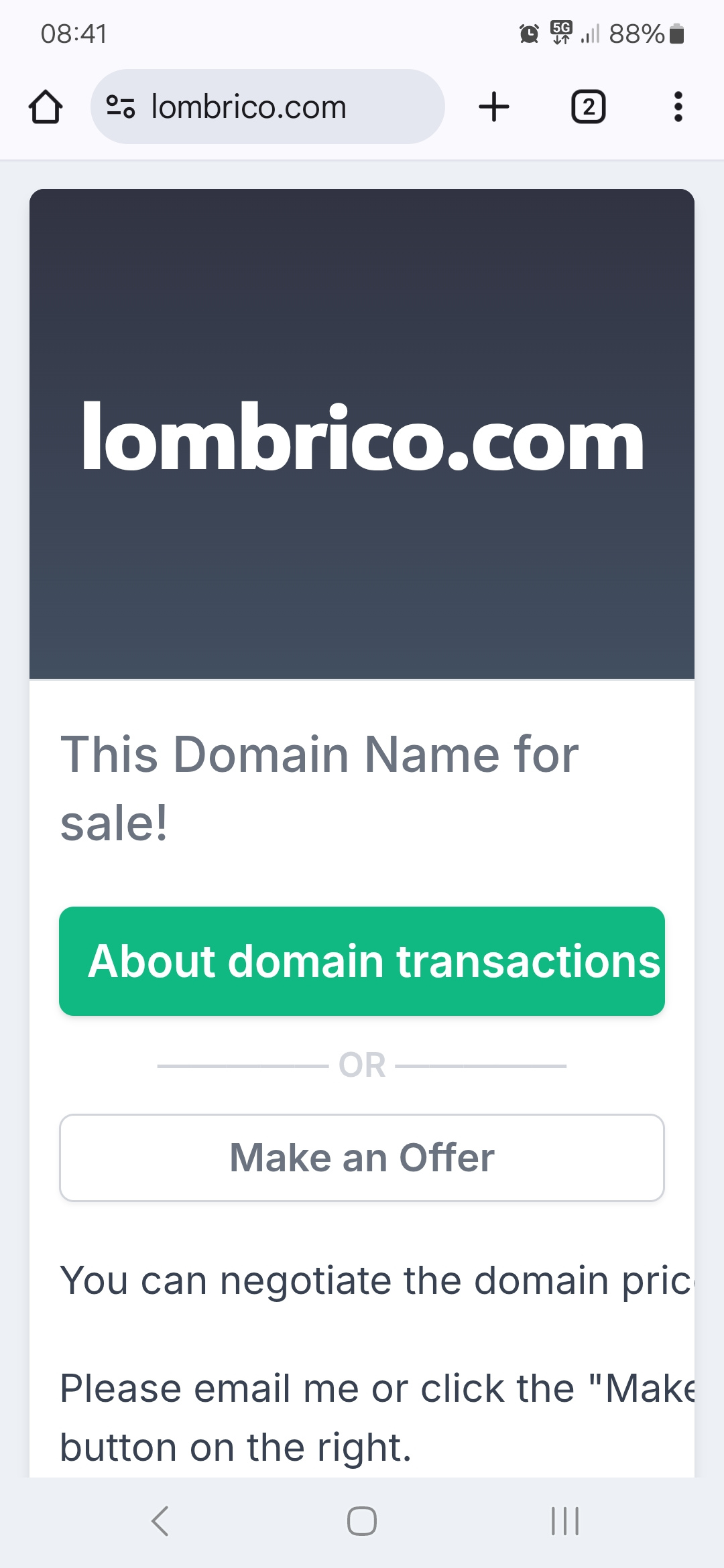View site info icon in the address bar
This screenshot has width=724, height=1568.
(x=121, y=107)
